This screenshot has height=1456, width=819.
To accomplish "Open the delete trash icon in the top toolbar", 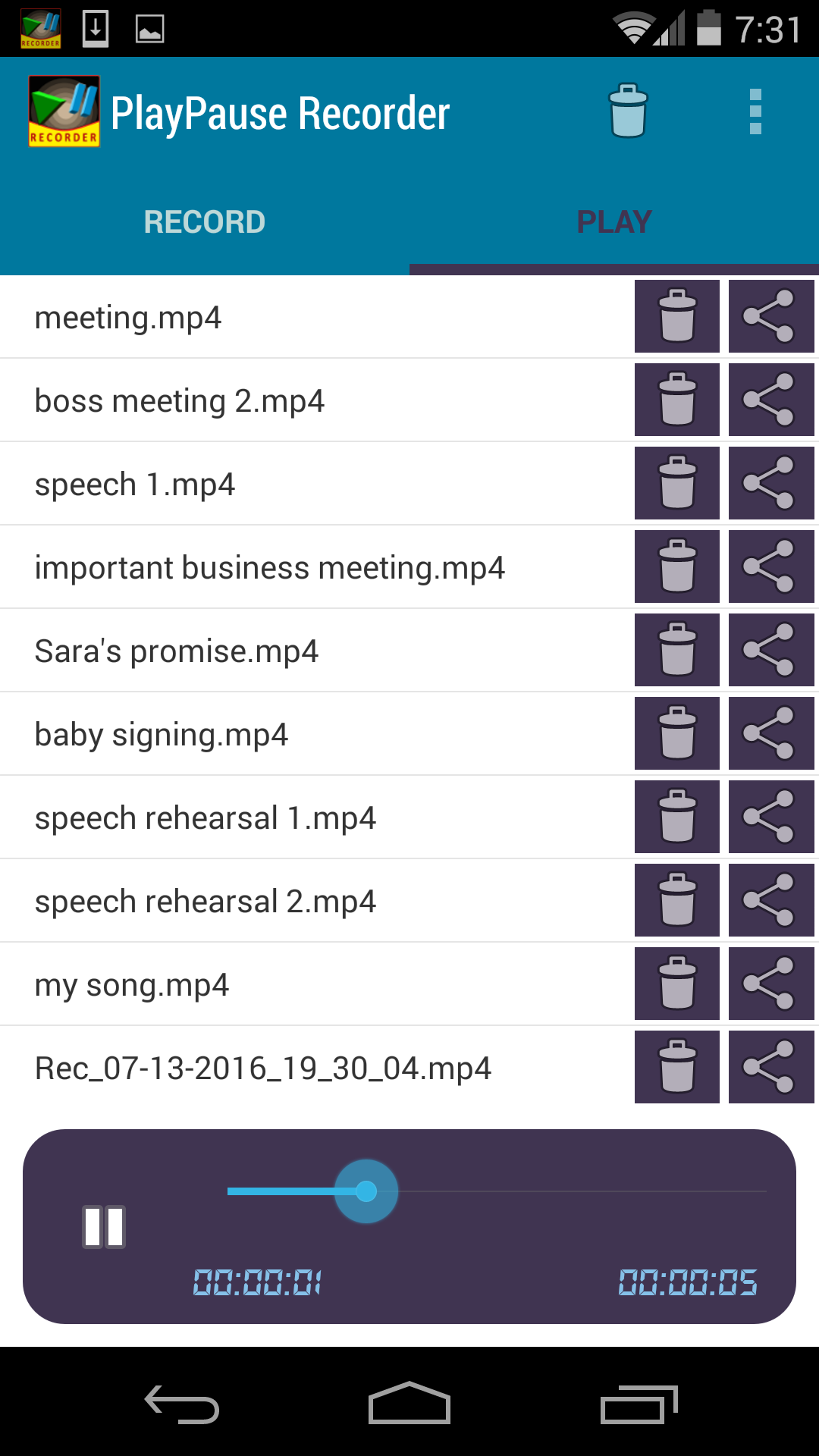I will pyautogui.click(x=628, y=111).
